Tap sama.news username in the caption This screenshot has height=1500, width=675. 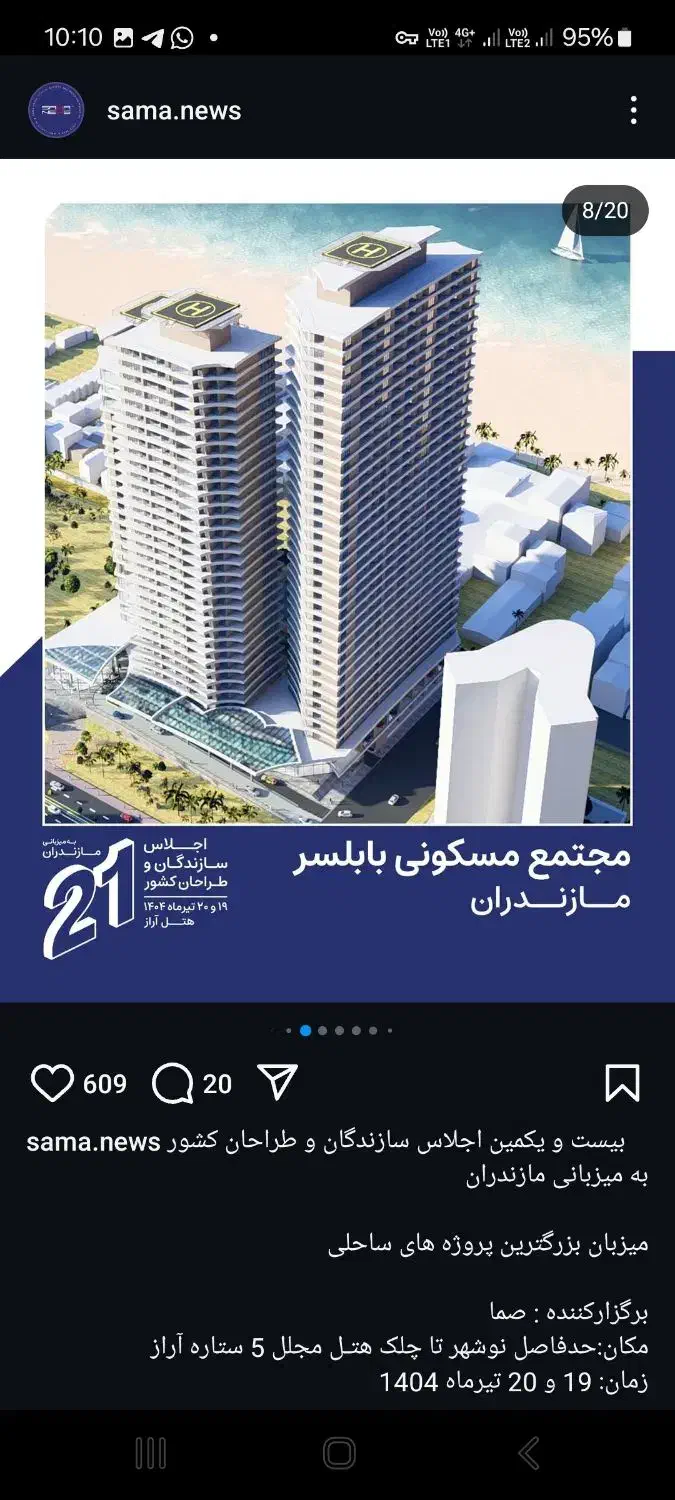(x=93, y=1142)
